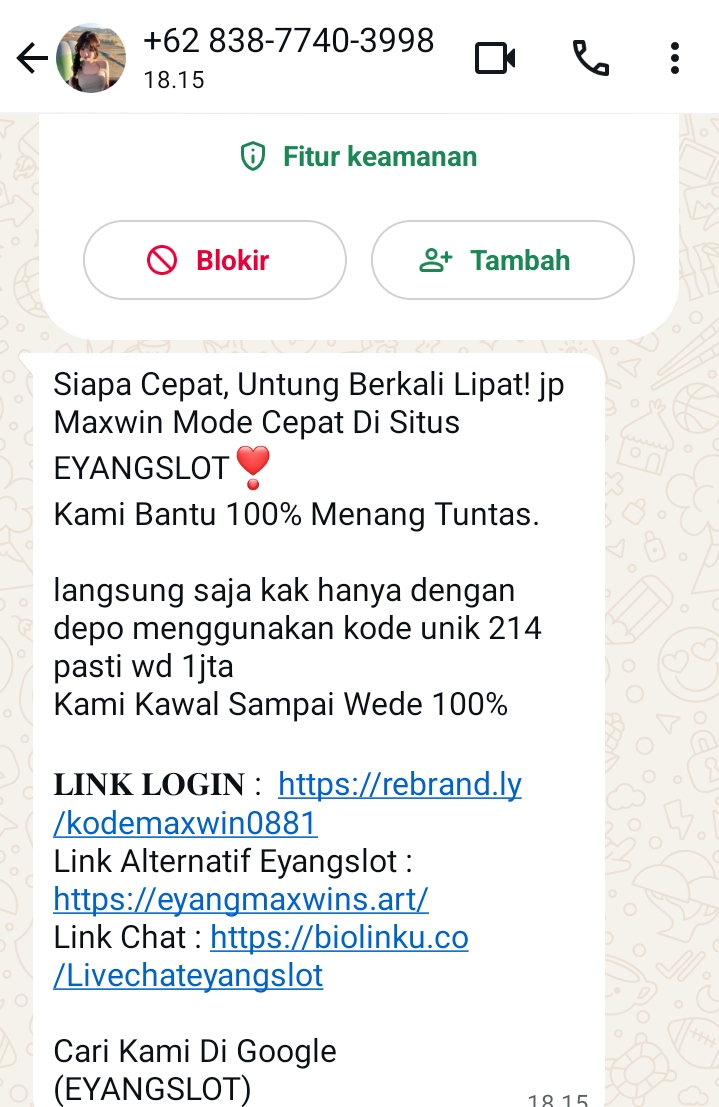Open the overflow menu
The width and height of the screenshot is (719, 1107).
click(x=675, y=59)
